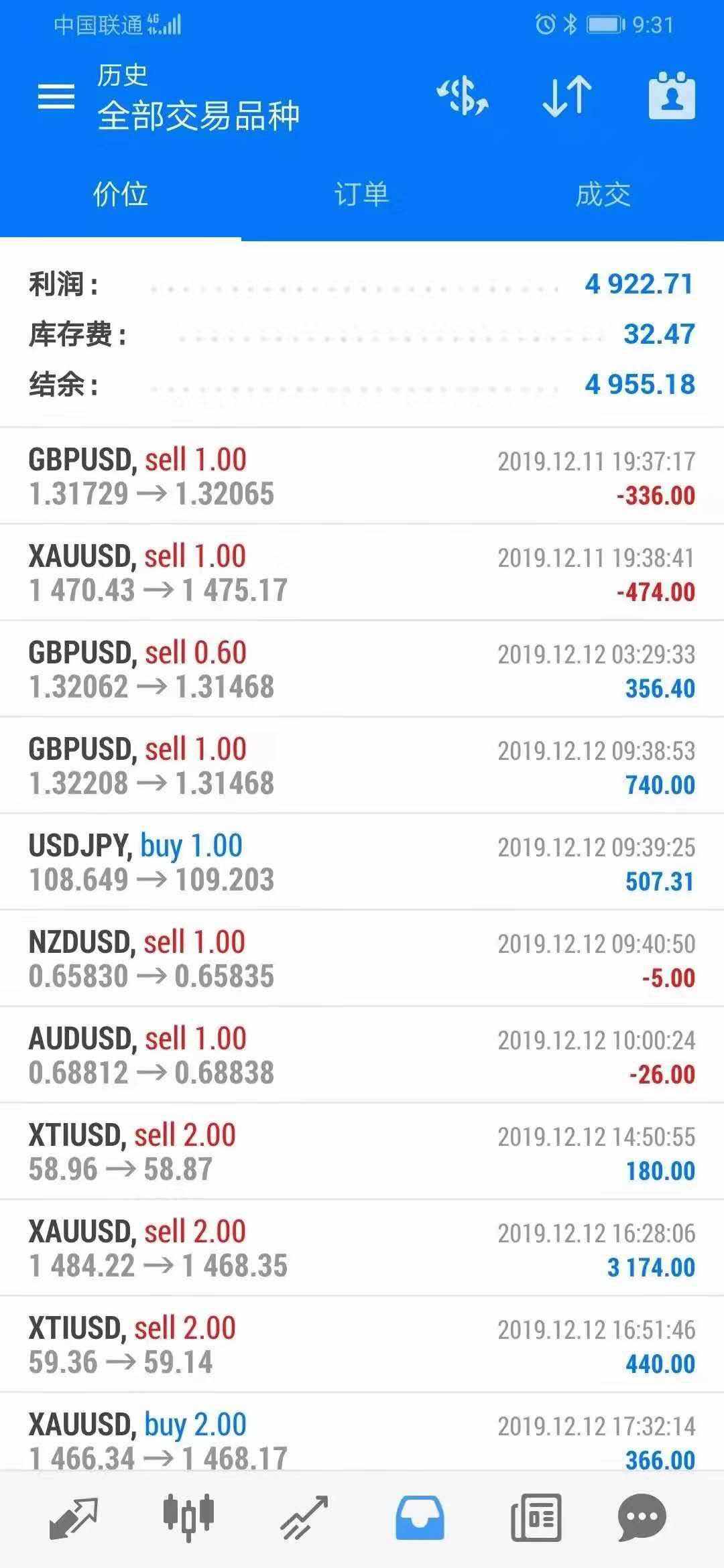The width and height of the screenshot is (724, 1568).
Task: Go to the candlestick chart tab
Action: pyautogui.click(x=188, y=1516)
